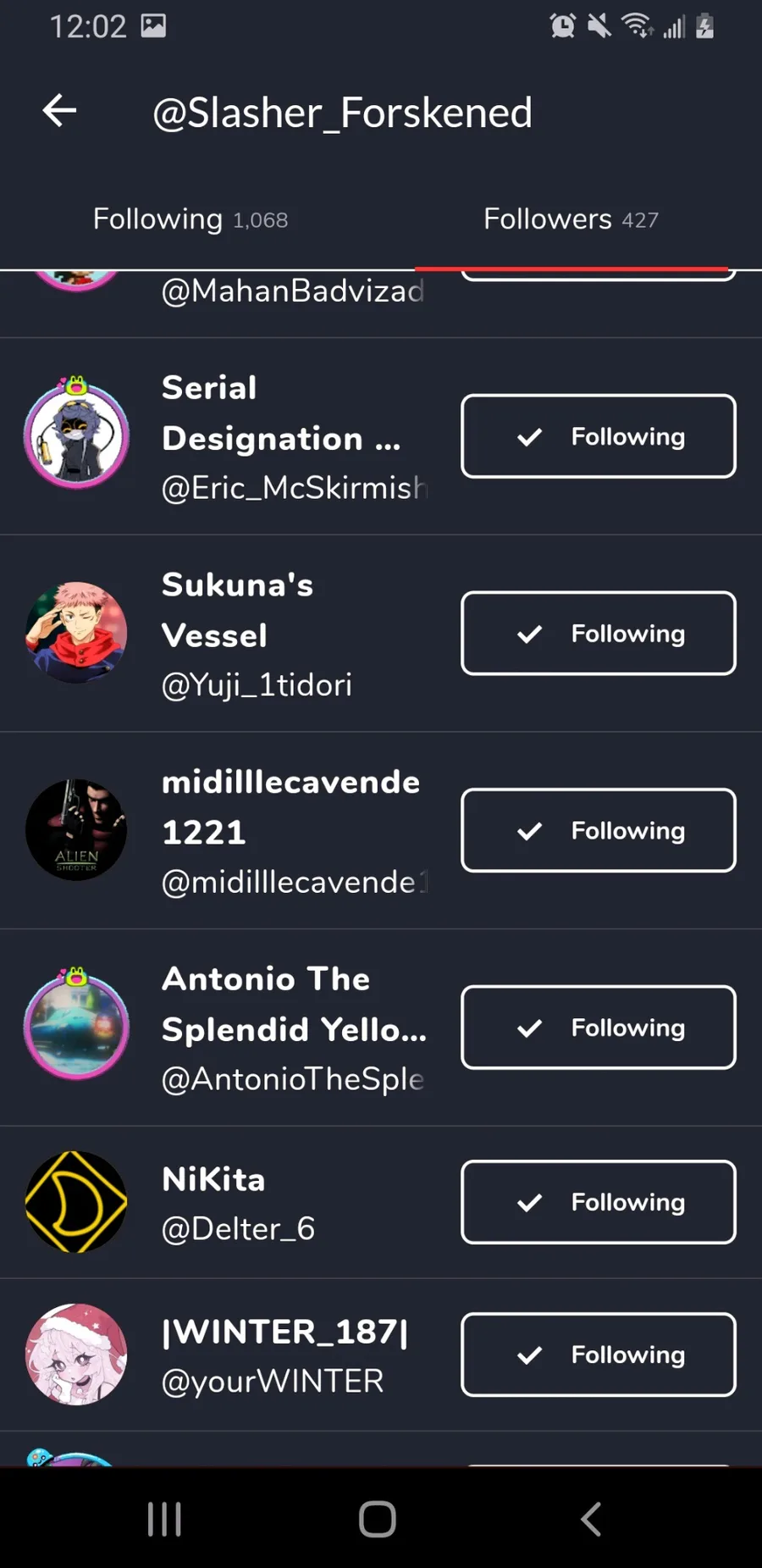Open Antonio The Splendid's profile
The width and height of the screenshot is (762, 1568).
(254, 1028)
